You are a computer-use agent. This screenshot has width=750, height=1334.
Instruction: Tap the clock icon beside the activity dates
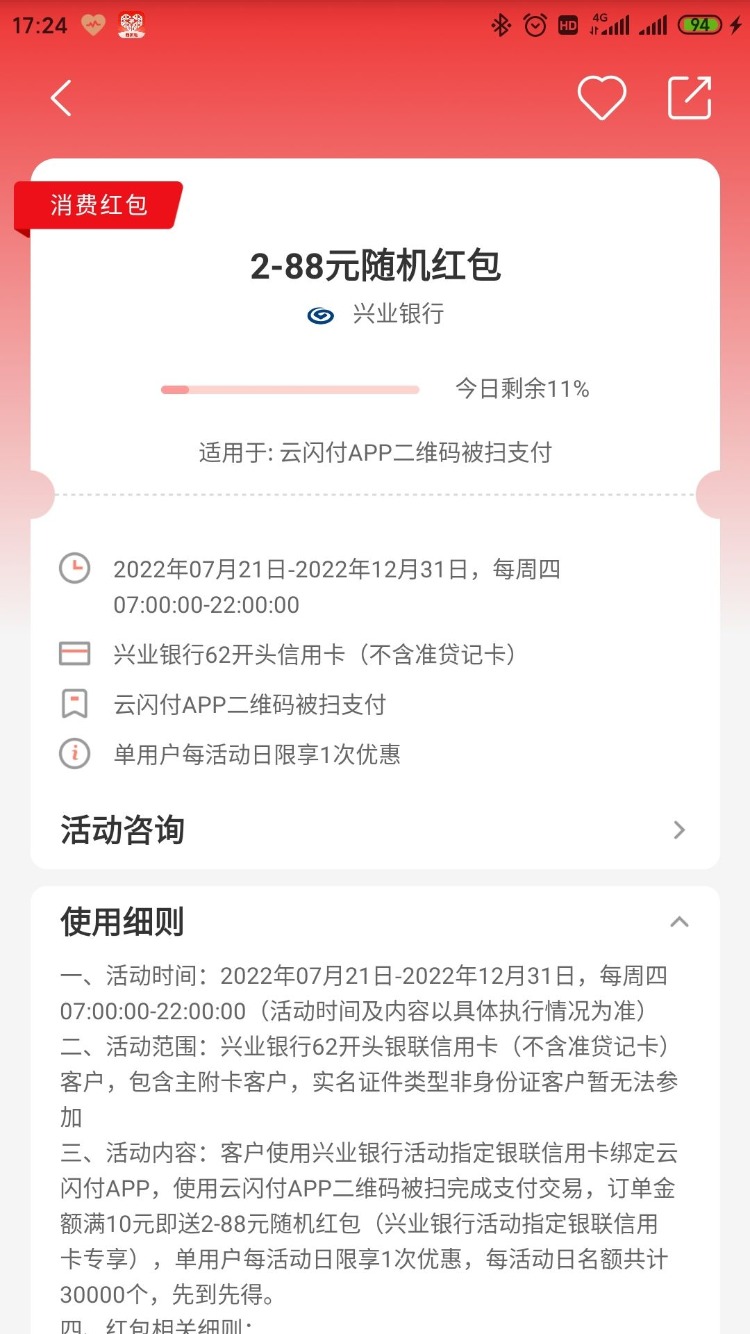click(75, 568)
